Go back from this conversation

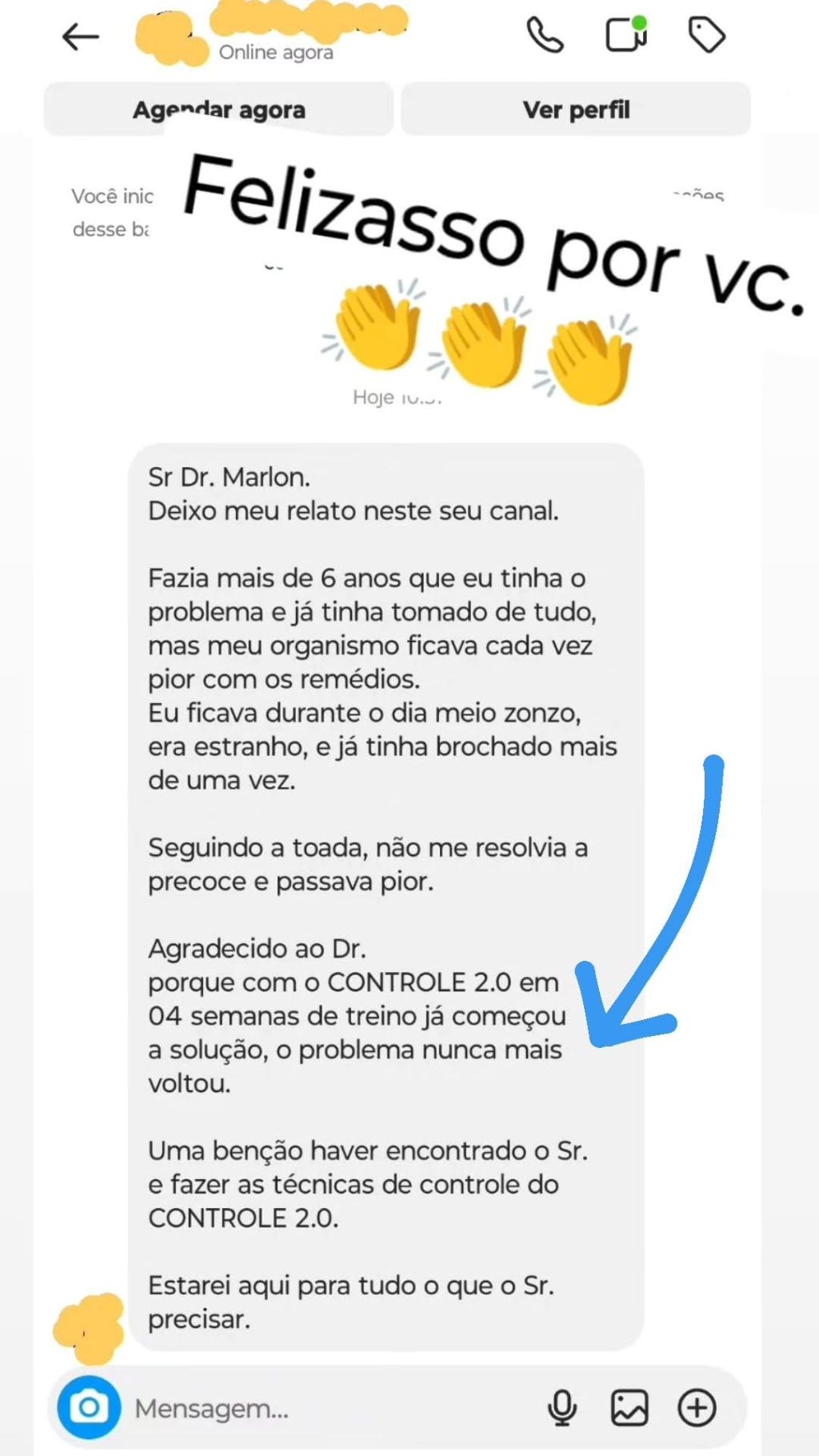[x=81, y=37]
